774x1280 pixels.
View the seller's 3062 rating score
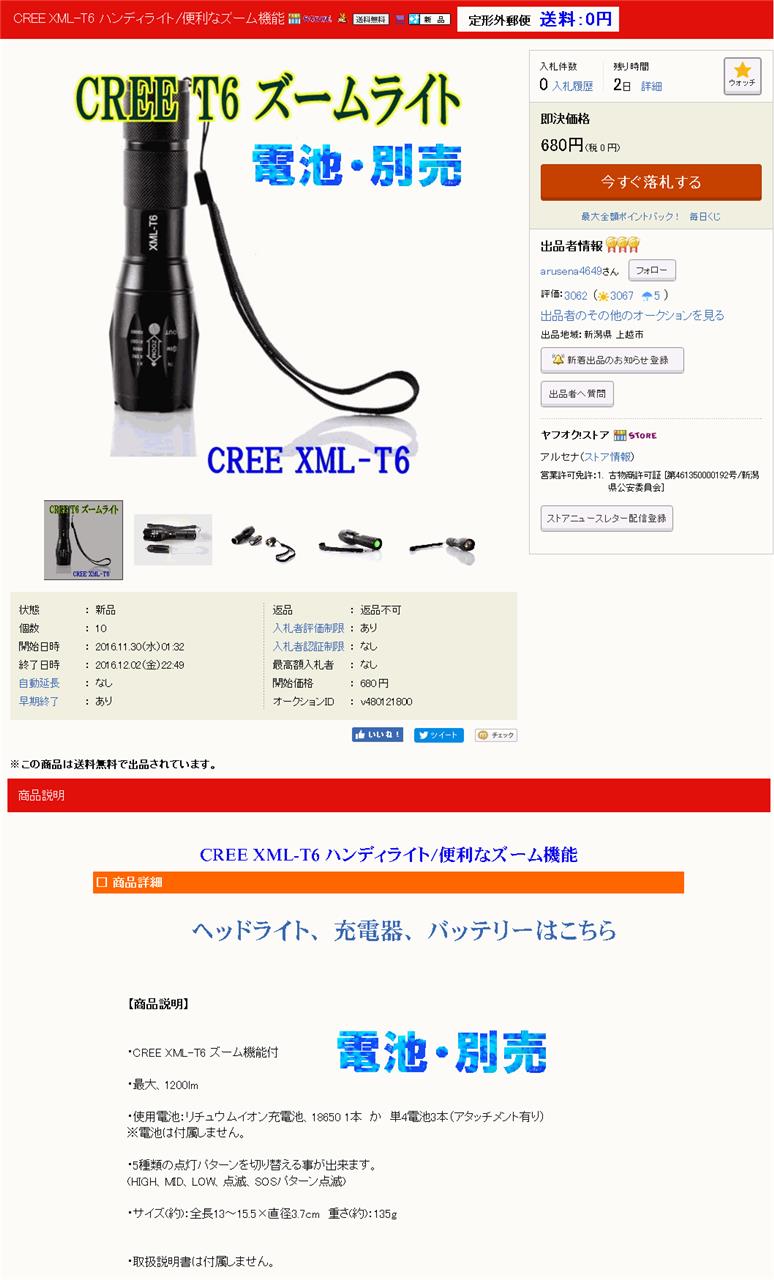575,296
